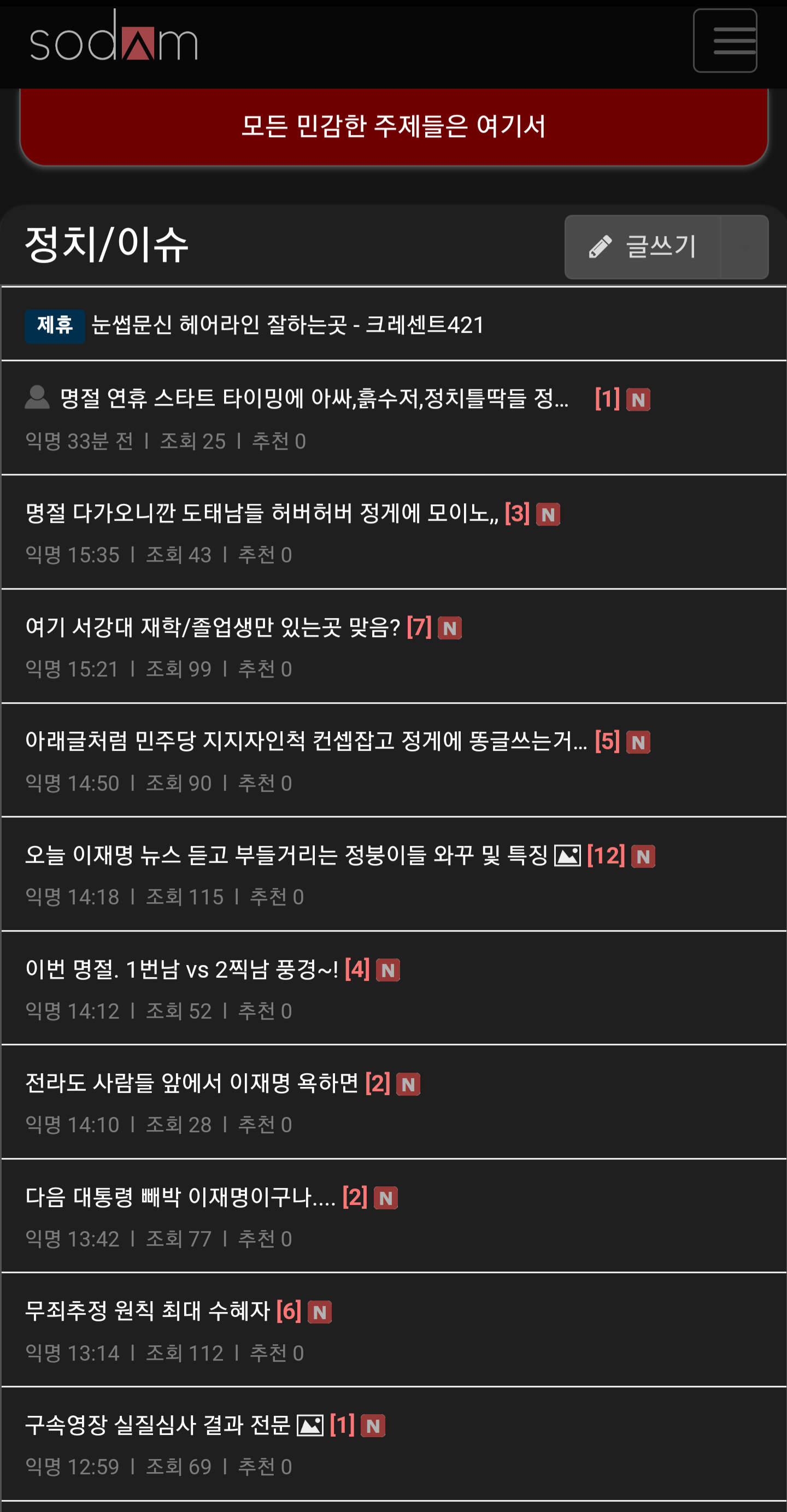Read the post 무죄추정 원칙 최대 수혜자

(148, 1311)
